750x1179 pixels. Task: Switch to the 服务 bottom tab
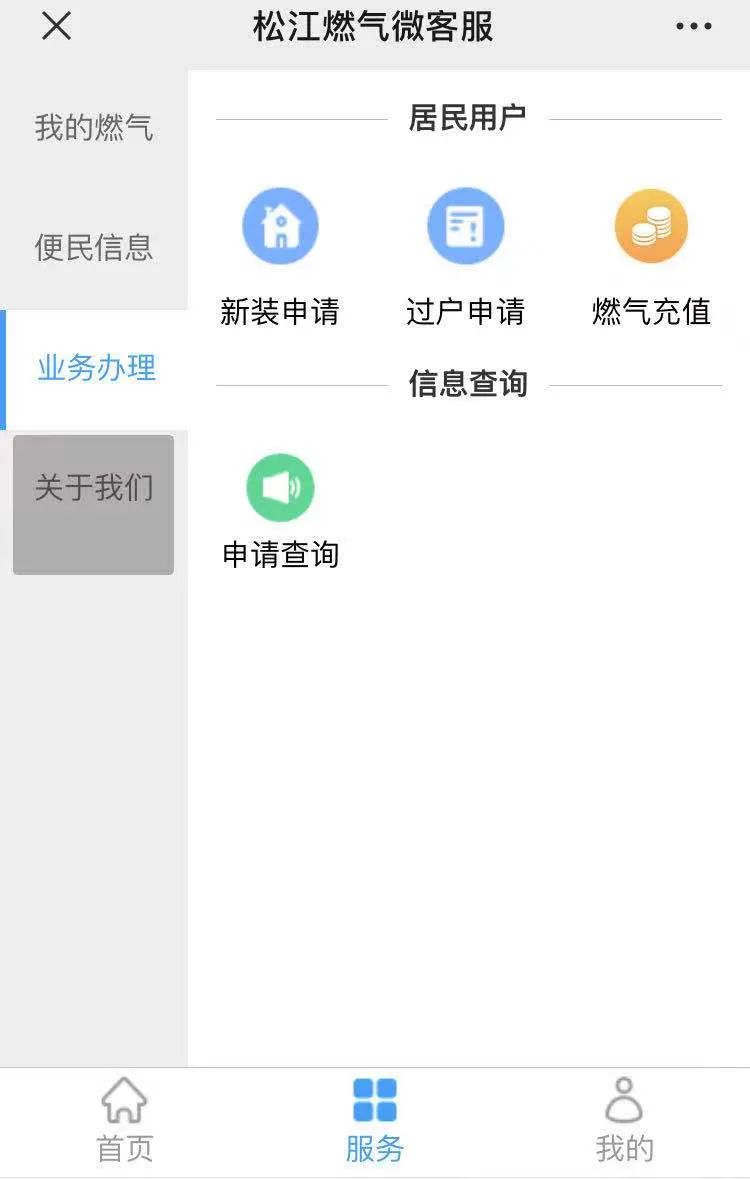coord(375,1120)
